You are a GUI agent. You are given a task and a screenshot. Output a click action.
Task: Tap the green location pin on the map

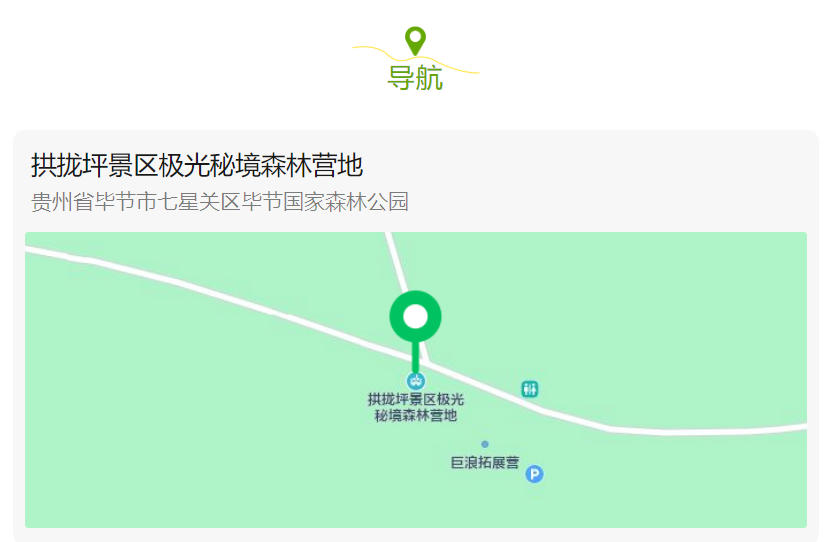[415, 318]
